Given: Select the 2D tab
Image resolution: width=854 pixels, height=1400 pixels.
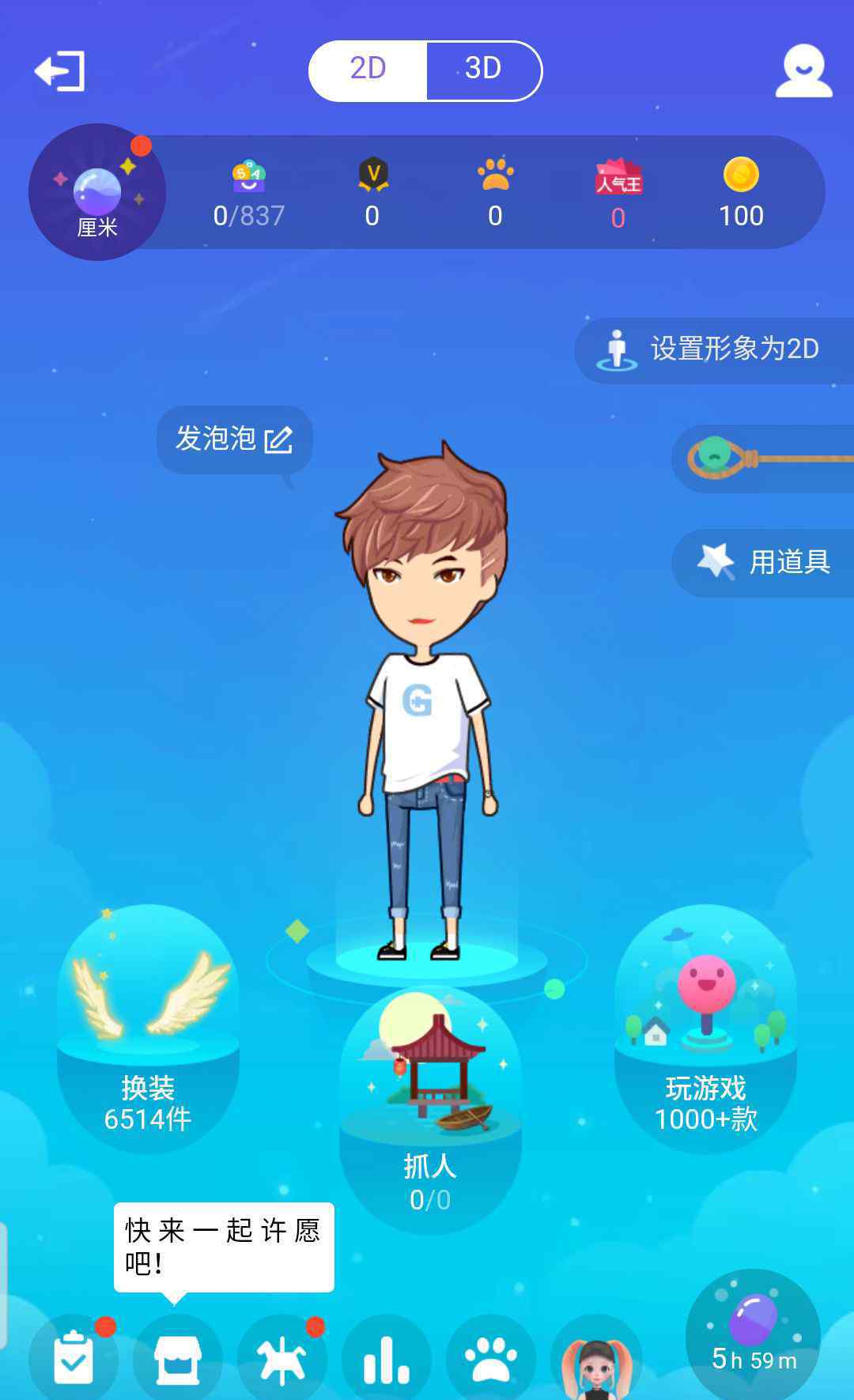Looking at the screenshot, I should pos(368,70).
